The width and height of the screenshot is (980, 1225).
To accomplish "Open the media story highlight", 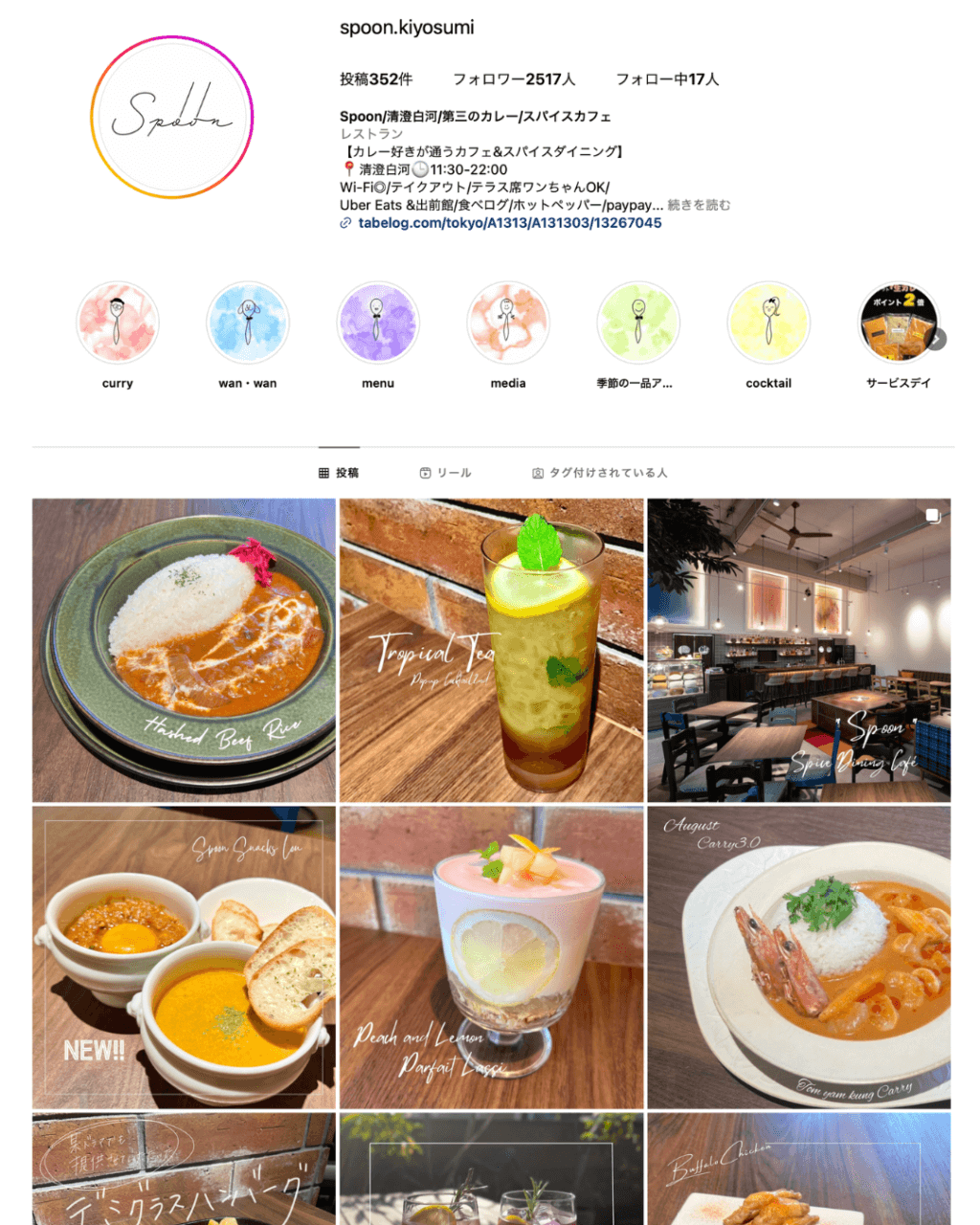I will [x=508, y=323].
